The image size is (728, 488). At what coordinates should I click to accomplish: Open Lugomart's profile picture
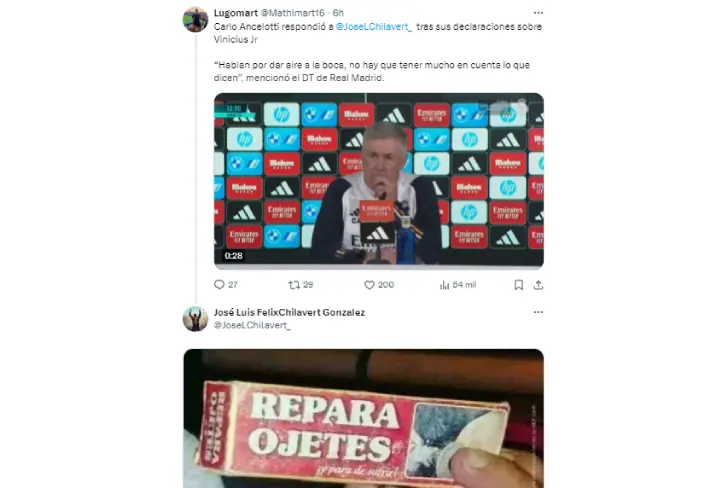195,19
